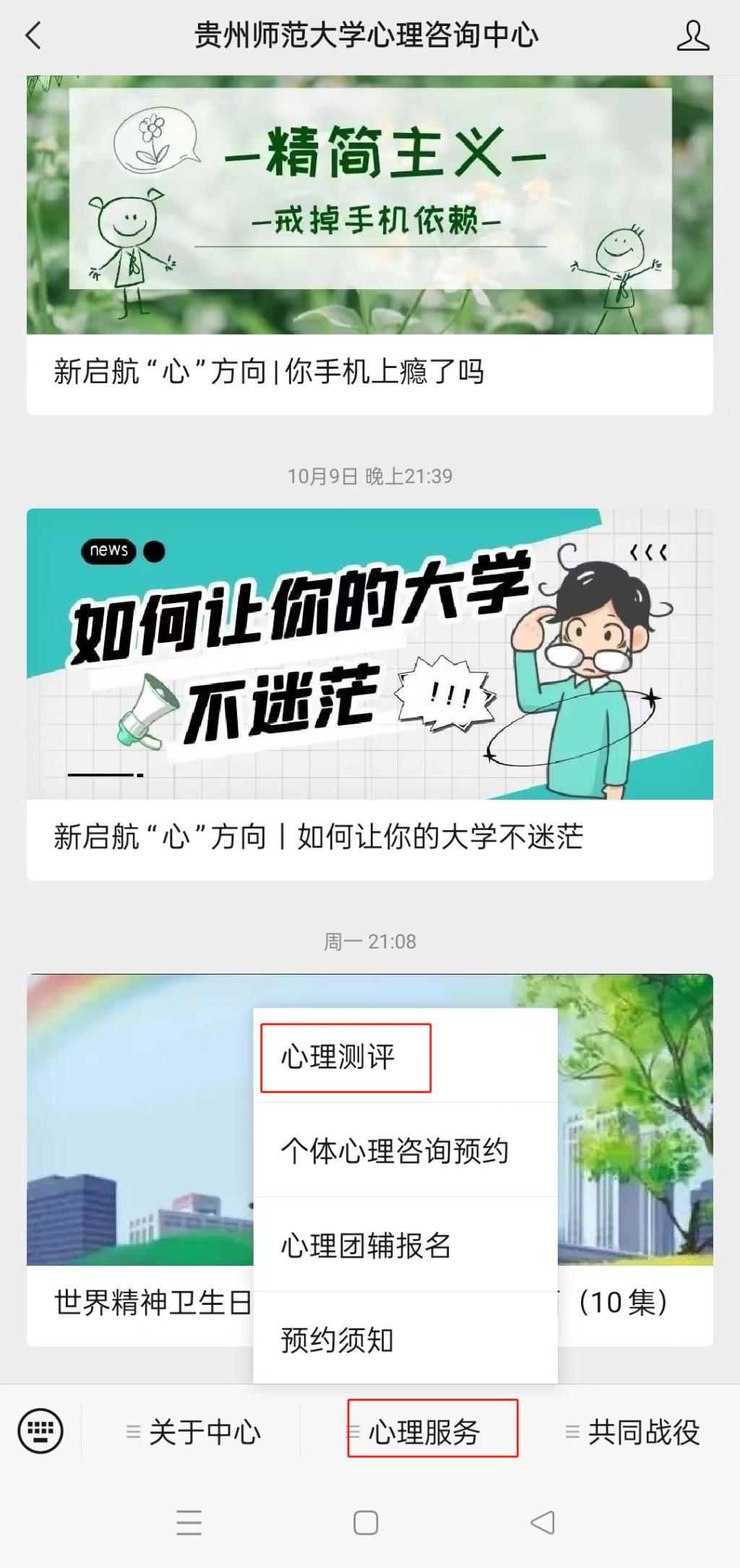Open the 共同战役 bottom menu
The width and height of the screenshot is (740, 1568).
coord(633,1432)
